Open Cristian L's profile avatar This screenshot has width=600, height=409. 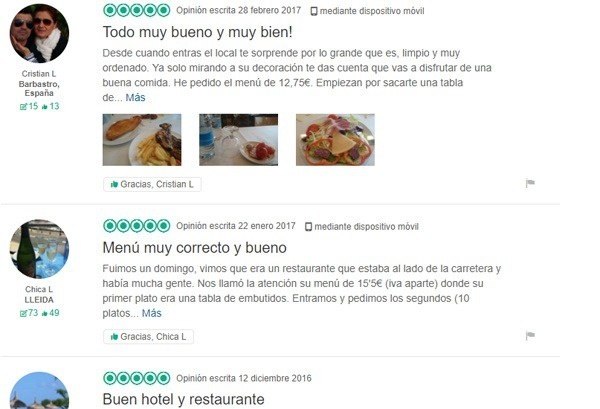tap(39, 33)
